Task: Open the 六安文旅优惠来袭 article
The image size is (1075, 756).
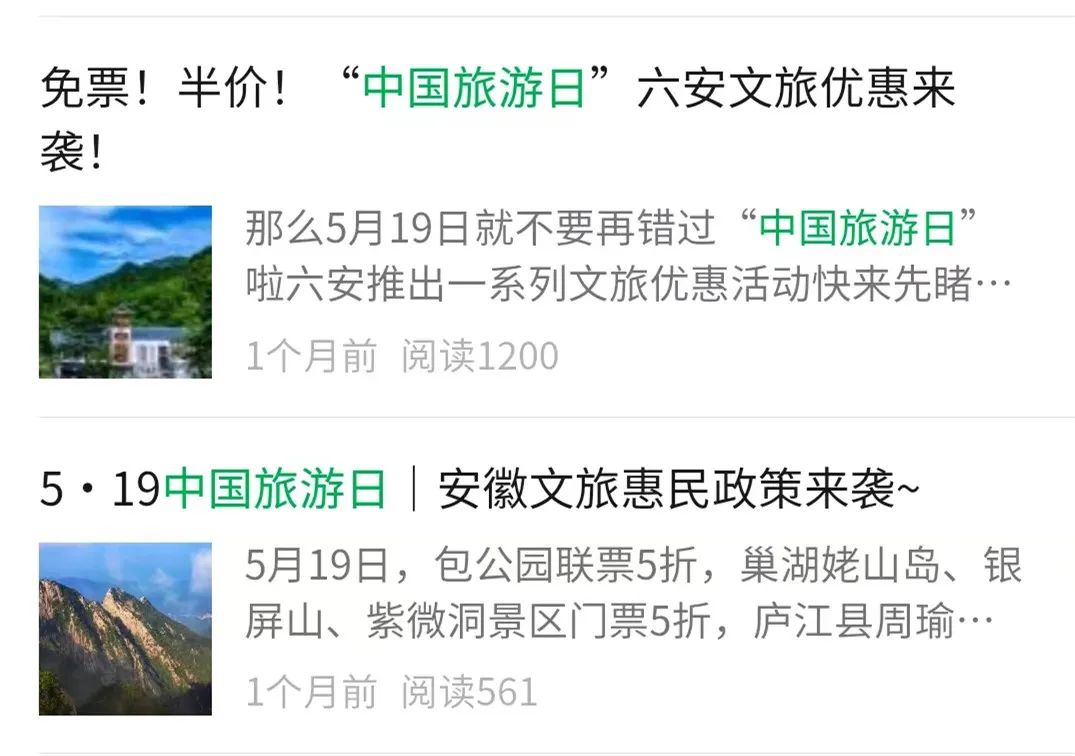Action: (497, 92)
